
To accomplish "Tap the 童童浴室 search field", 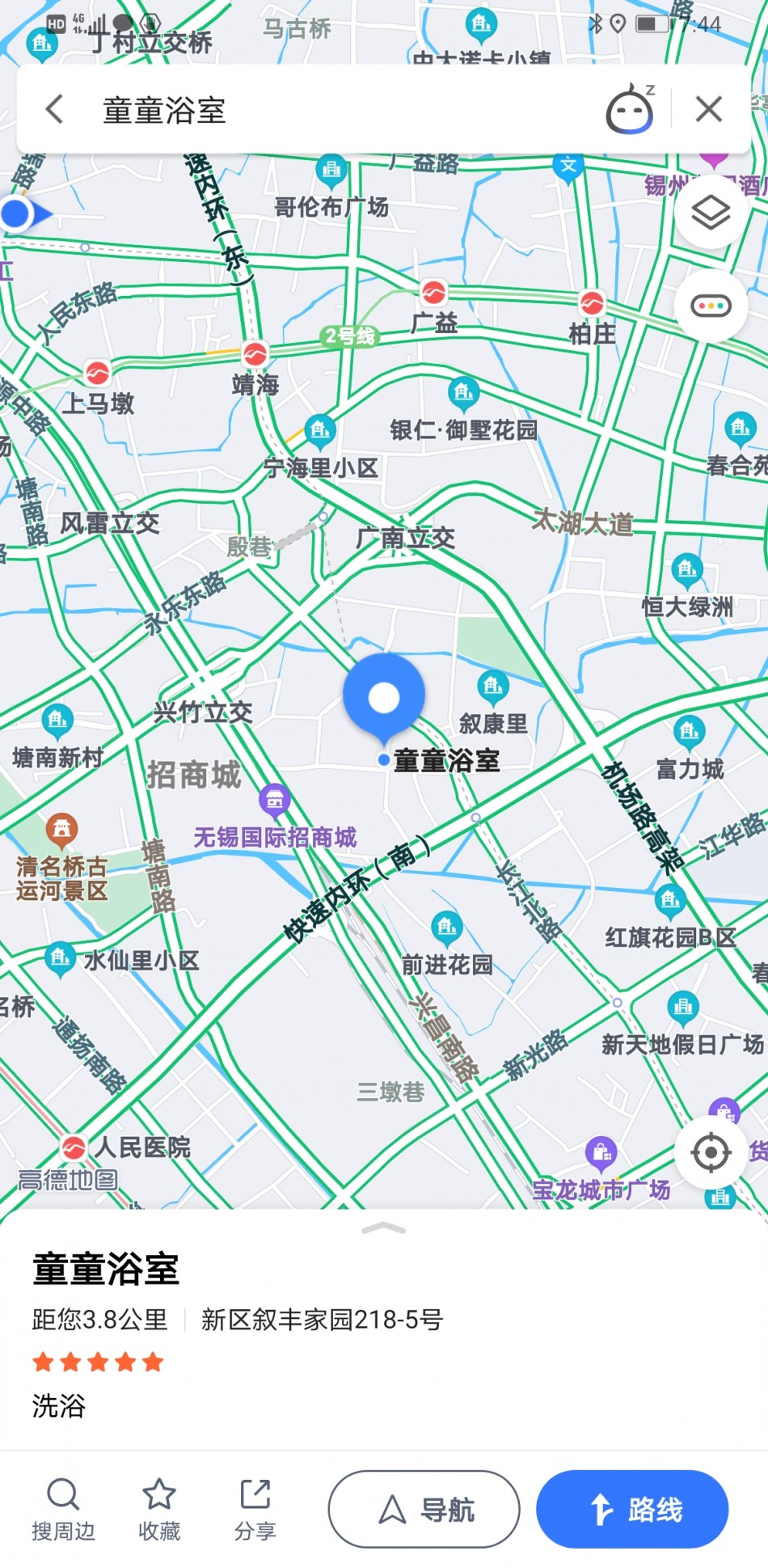I will (x=340, y=110).
